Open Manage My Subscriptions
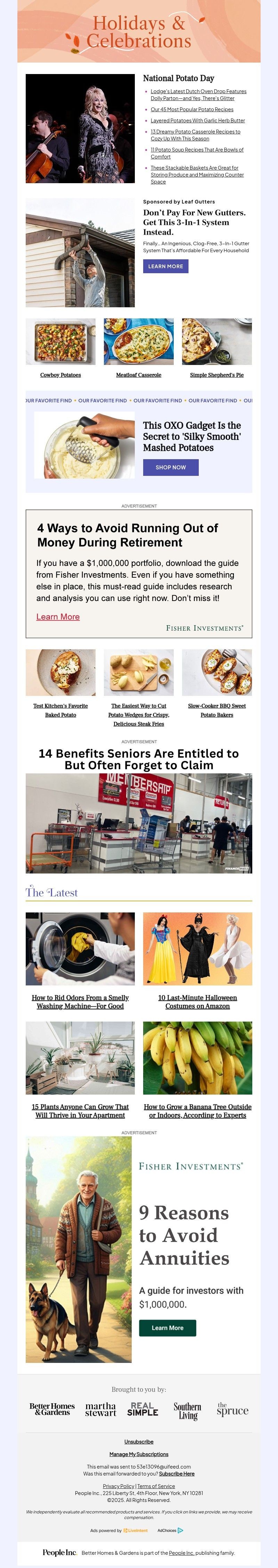The height and width of the screenshot is (1568, 278). point(139,1454)
